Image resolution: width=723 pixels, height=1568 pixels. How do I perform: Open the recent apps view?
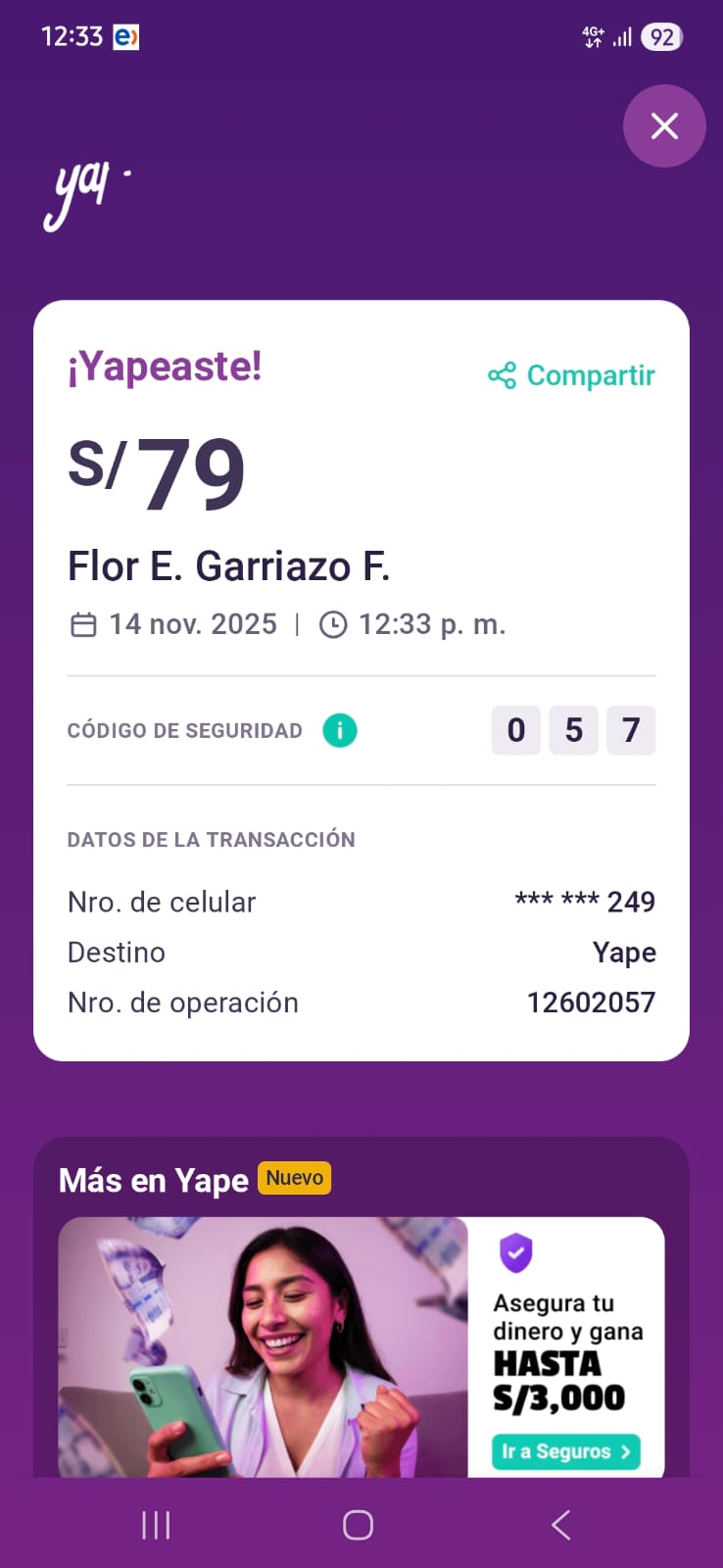[156, 1525]
